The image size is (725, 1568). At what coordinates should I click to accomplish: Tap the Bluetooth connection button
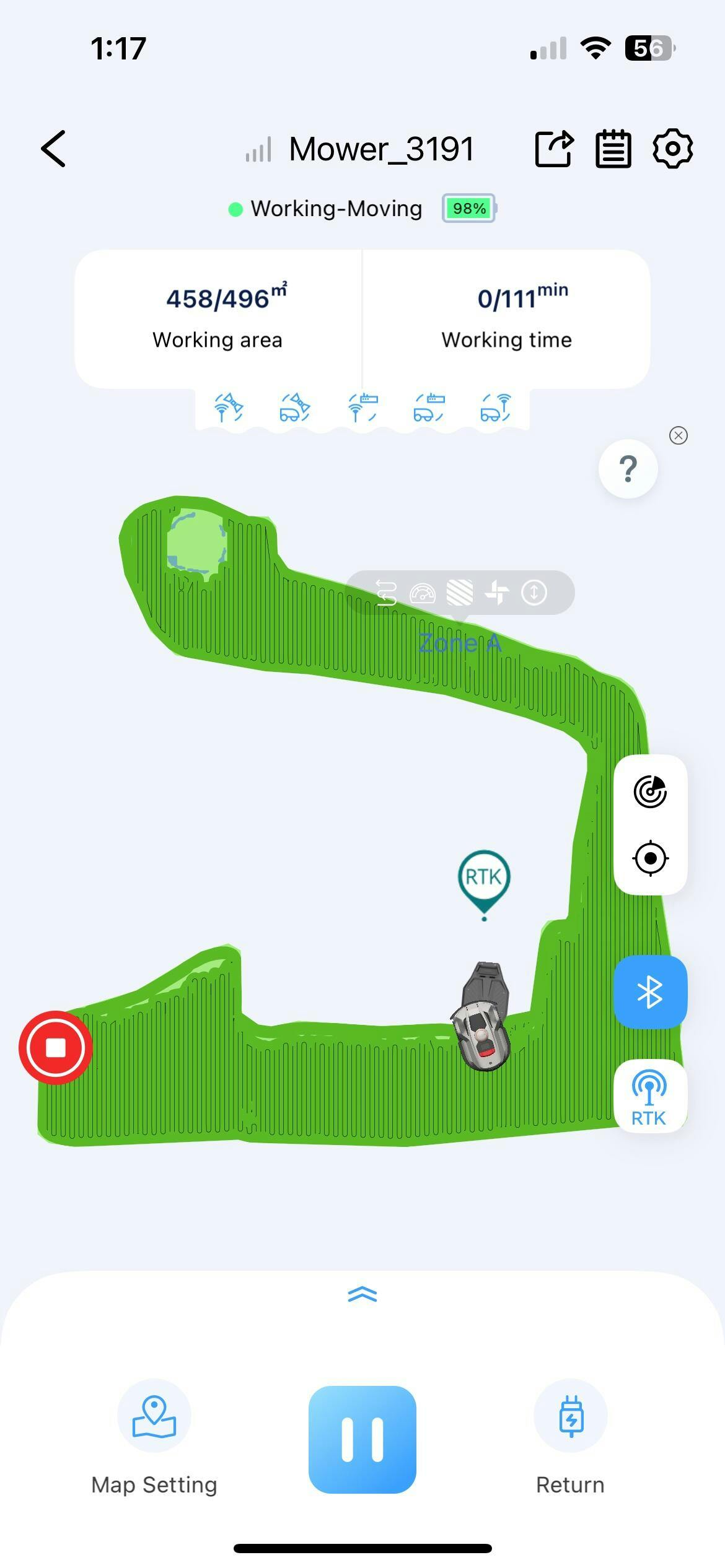(650, 992)
